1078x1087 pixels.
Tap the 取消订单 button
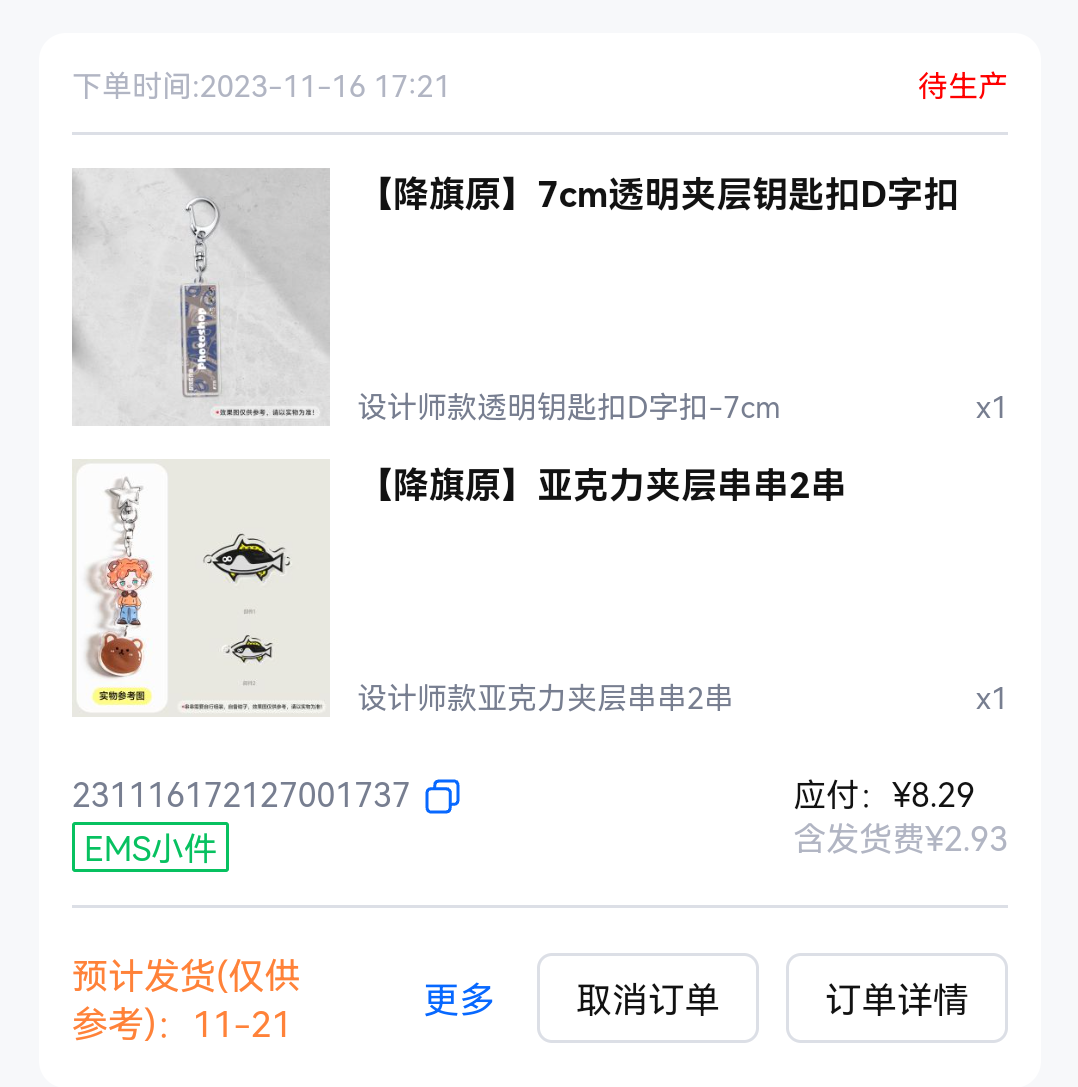point(648,998)
